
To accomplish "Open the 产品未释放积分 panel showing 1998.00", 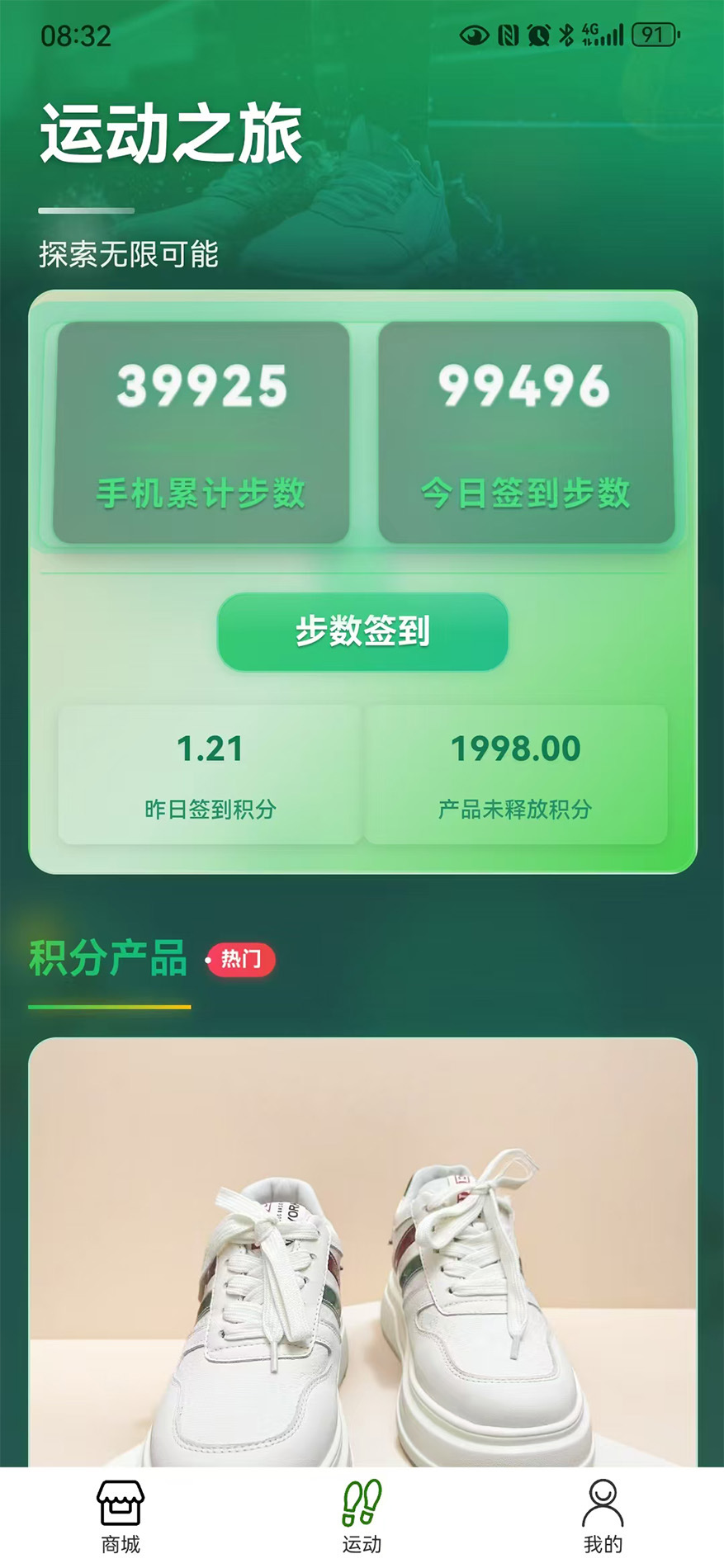I will [x=515, y=773].
